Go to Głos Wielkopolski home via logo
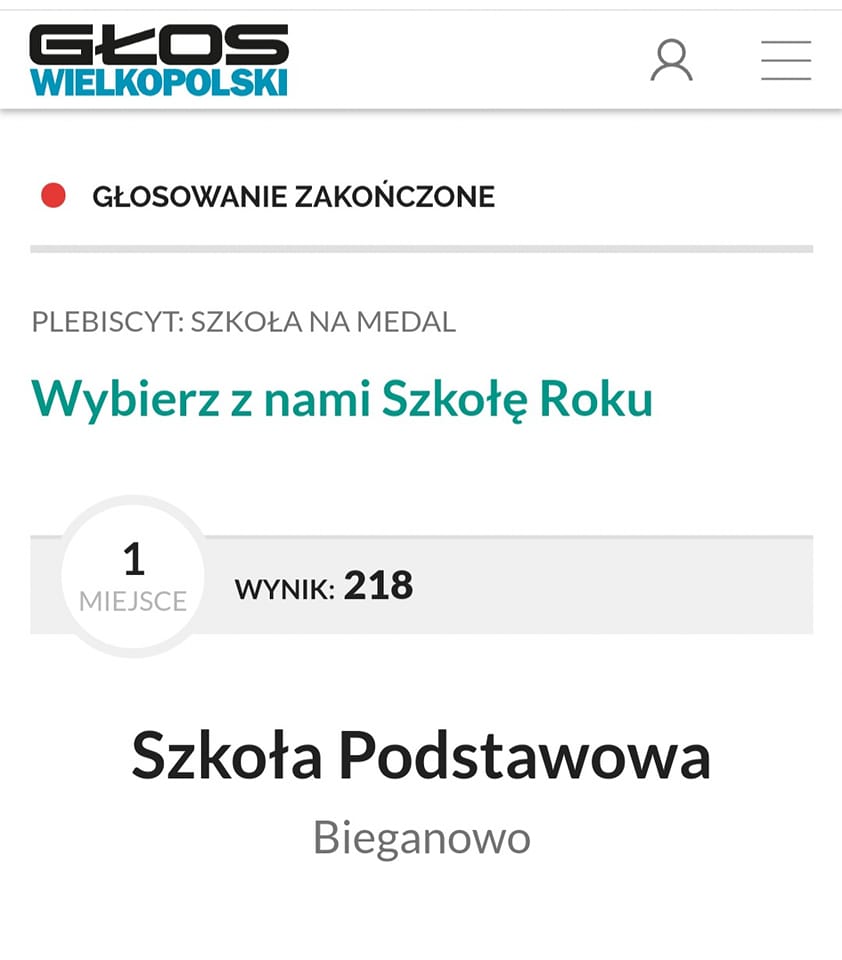The width and height of the screenshot is (842, 960). point(159,61)
